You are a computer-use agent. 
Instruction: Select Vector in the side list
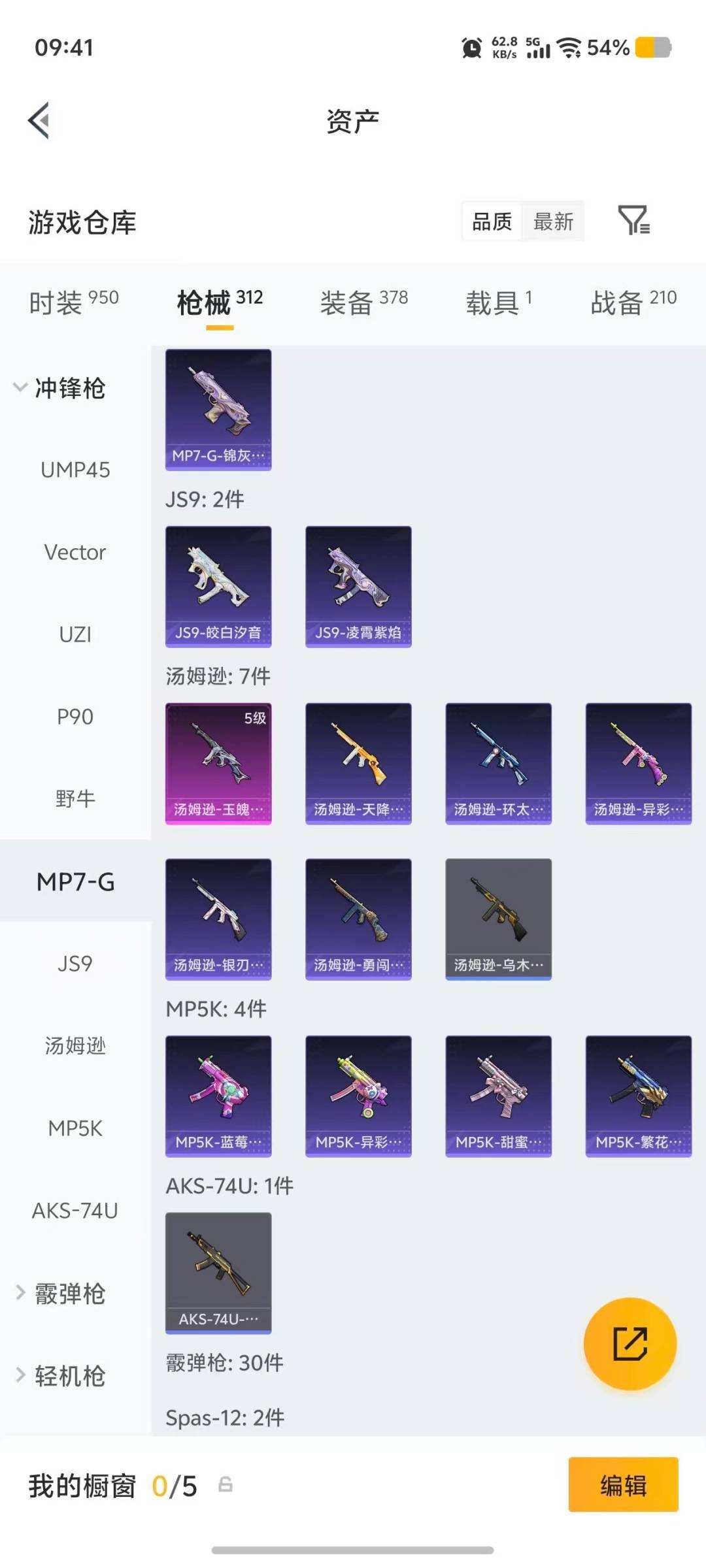75,552
